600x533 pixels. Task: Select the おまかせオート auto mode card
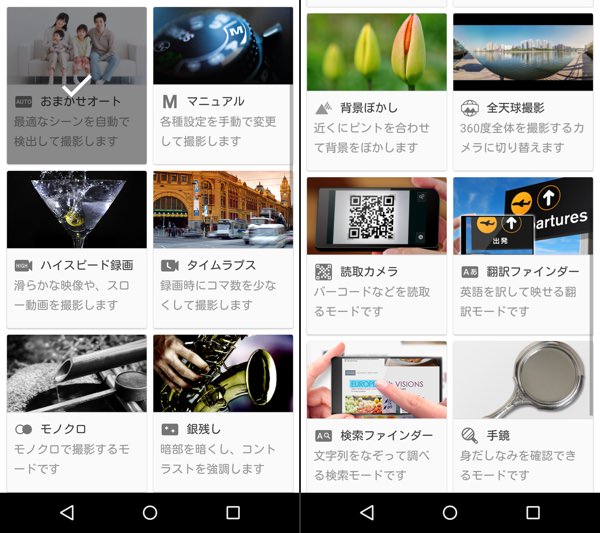tap(76, 86)
